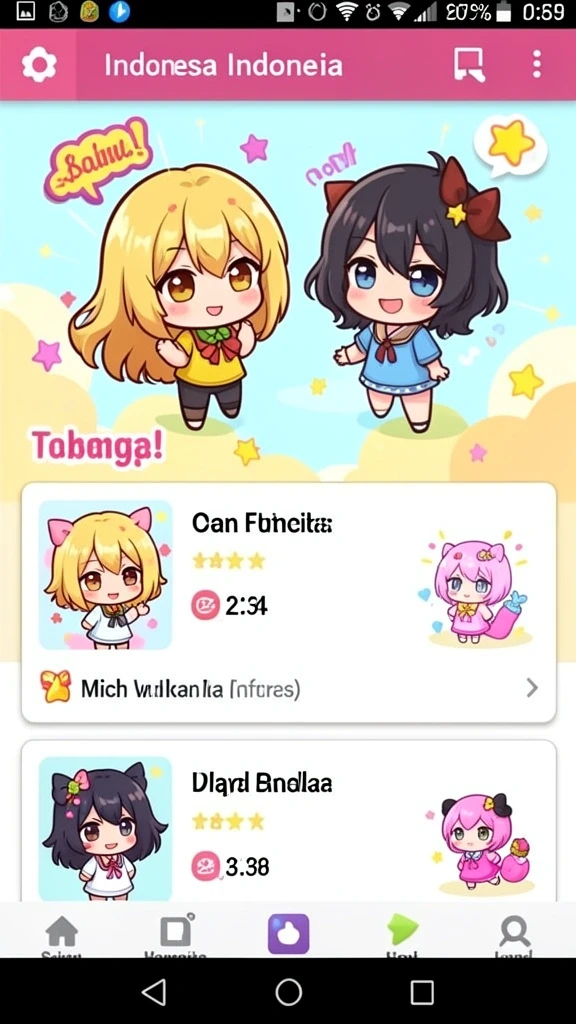Switch to the green arrow tab
The height and width of the screenshot is (1024, 576).
(402, 935)
